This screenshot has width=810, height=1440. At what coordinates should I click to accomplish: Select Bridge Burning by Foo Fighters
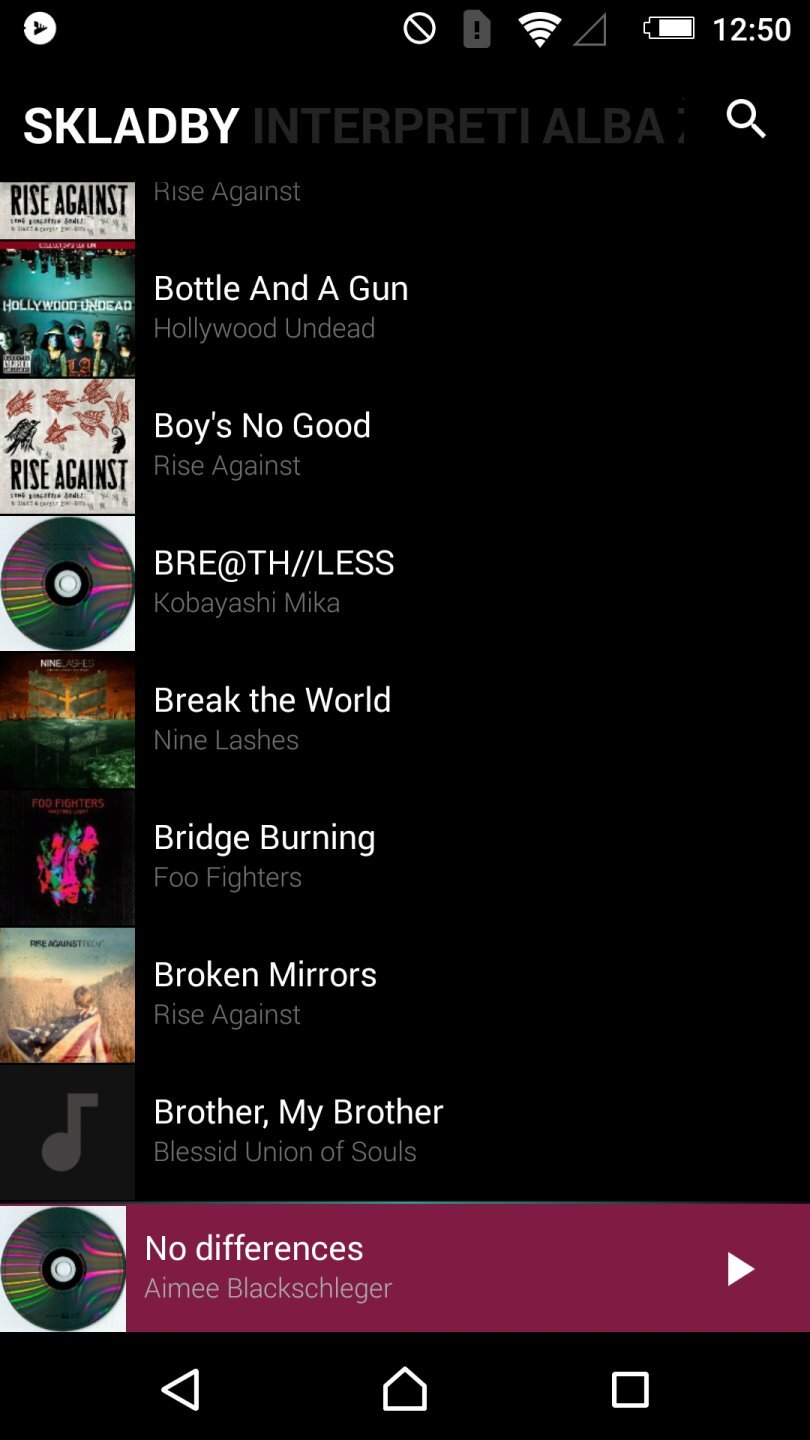(400, 855)
